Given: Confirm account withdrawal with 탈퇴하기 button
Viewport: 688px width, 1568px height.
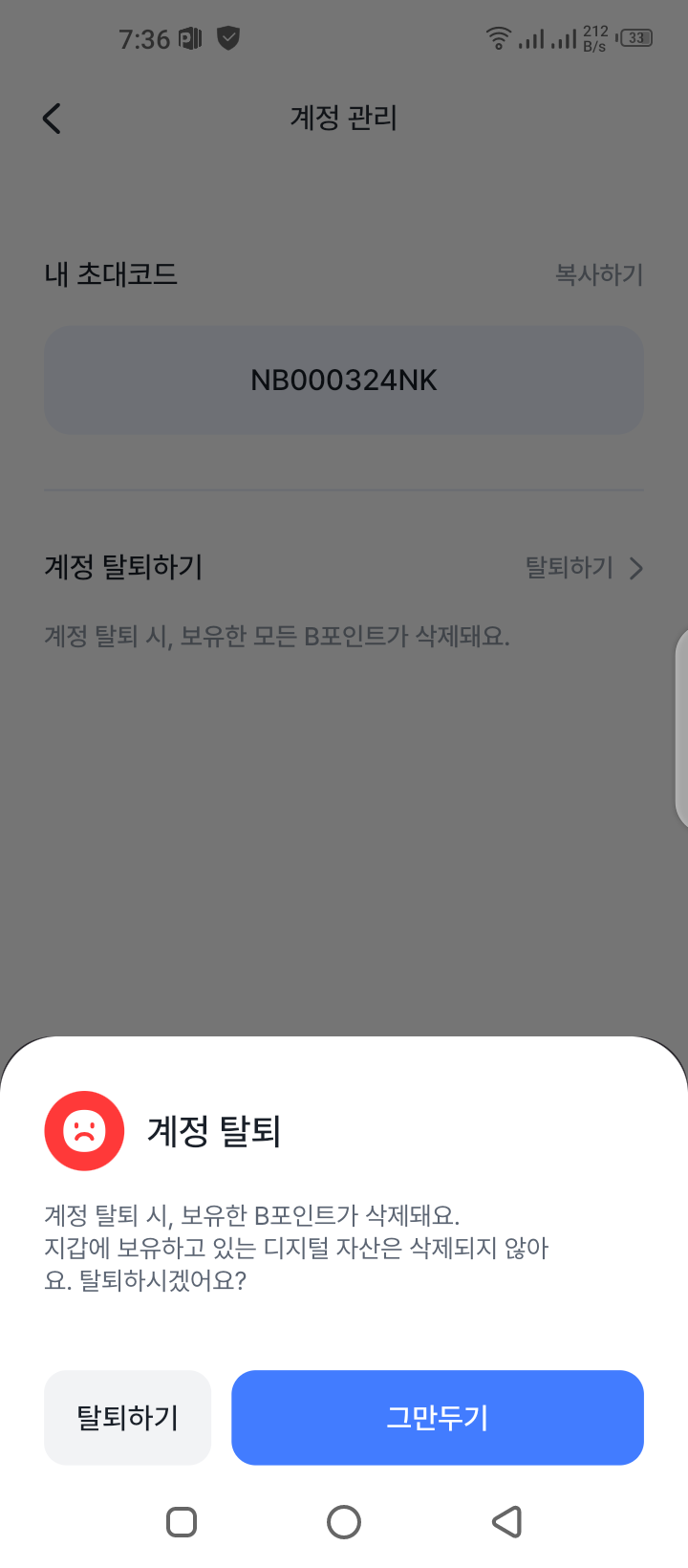Looking at the screenshot, I should (x=127, y=1417).
